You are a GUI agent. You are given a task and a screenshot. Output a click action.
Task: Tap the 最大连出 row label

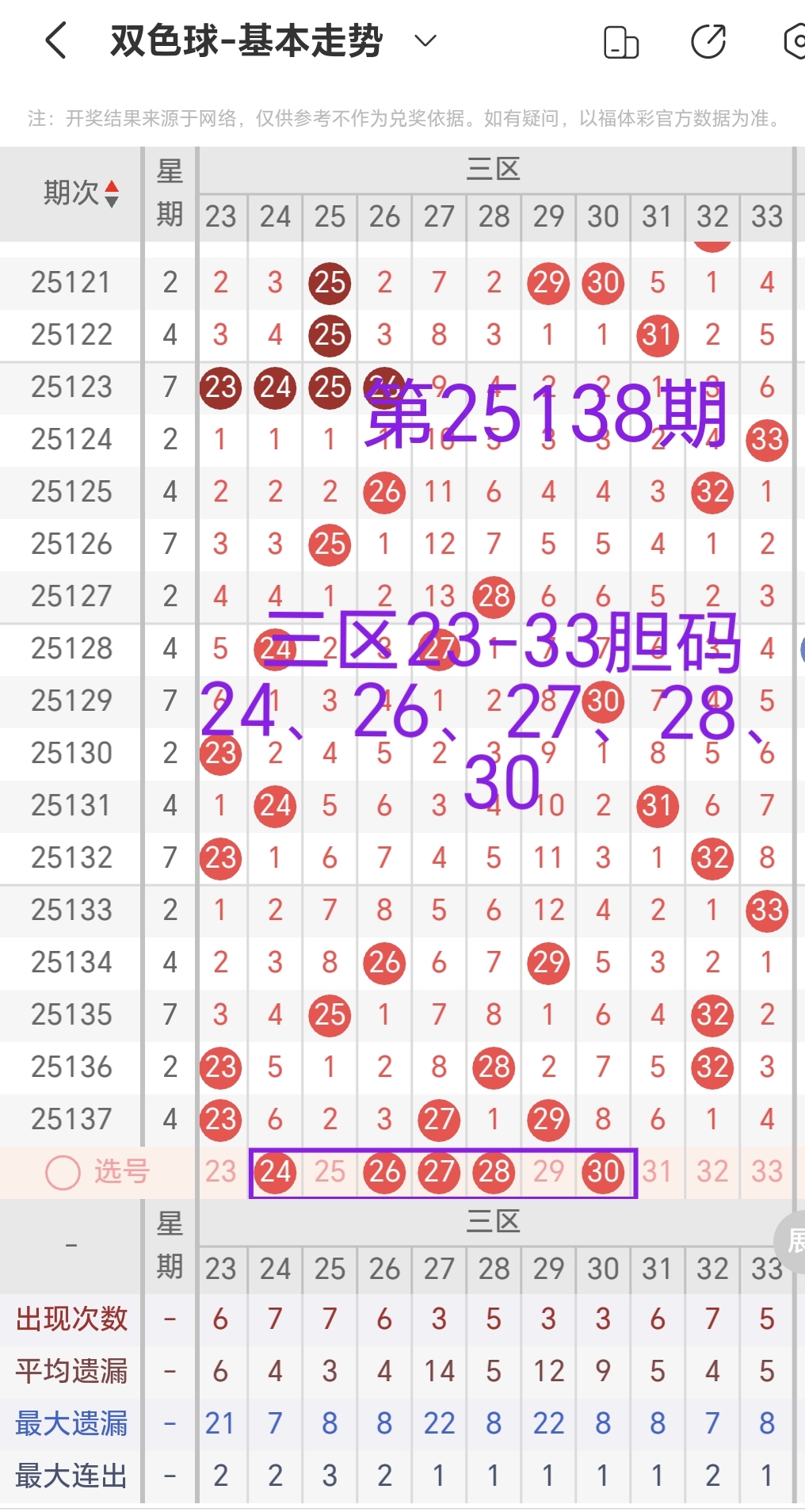(71, 1475)
